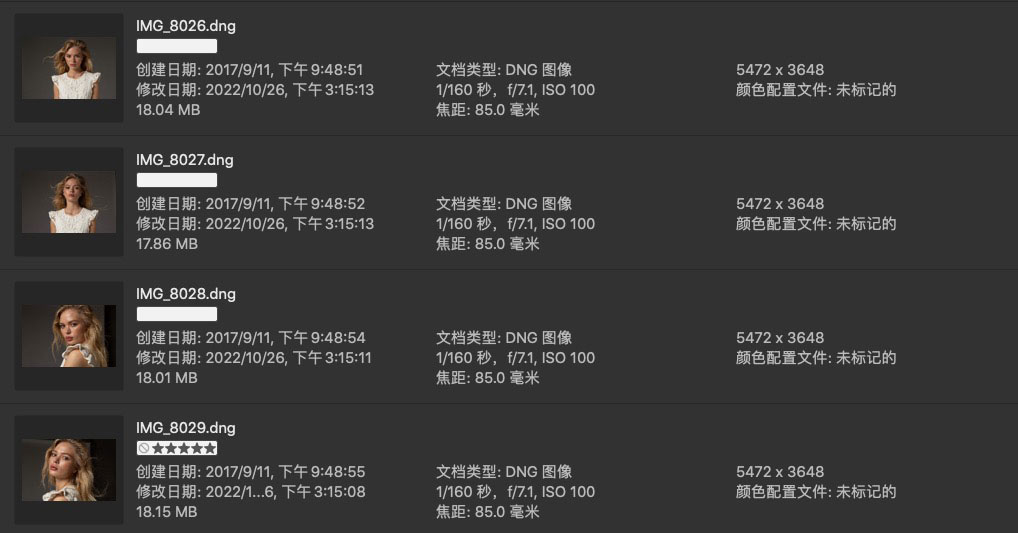Open the IMG_8026.dng thumbnail preview

69,68
